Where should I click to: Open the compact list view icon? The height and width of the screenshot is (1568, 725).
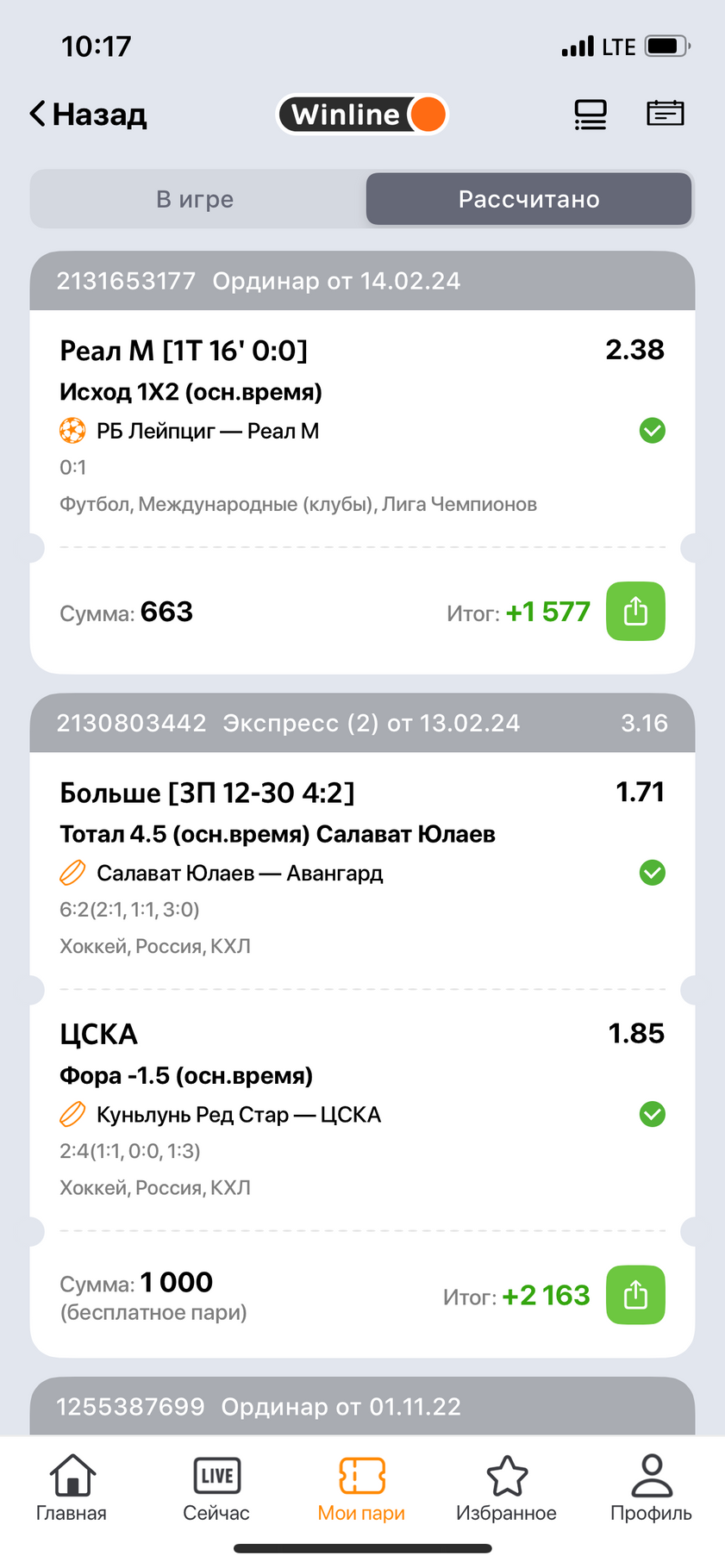click(591, 114)
